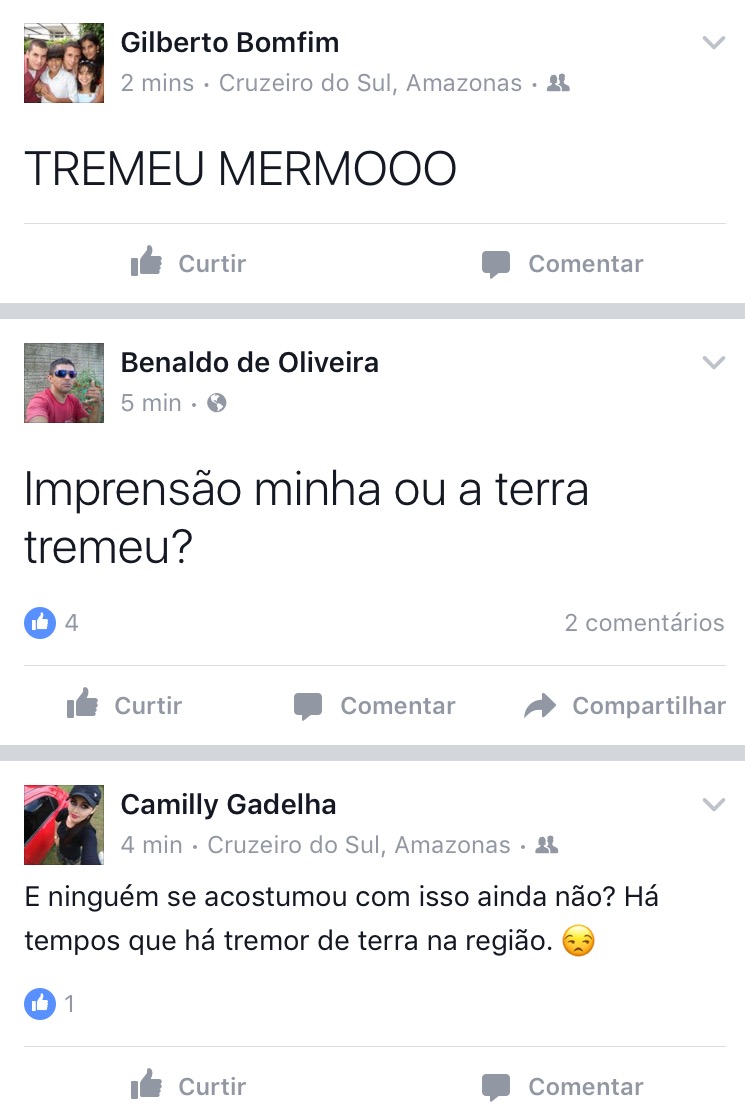This screenshot has width=745, height=1118.
Task: Expand the options chevron on Benaldo de Oliveira's post
Action: [713, 362]
